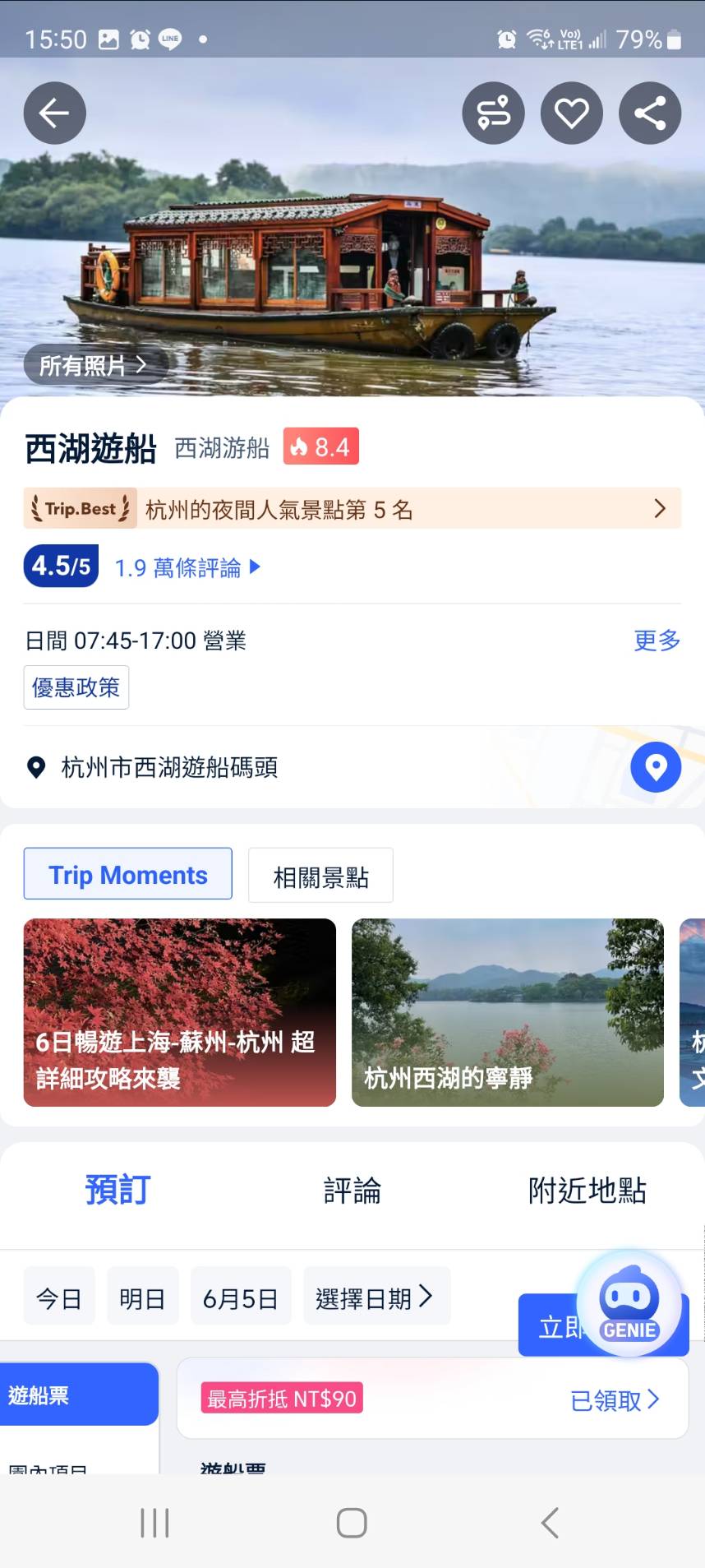Open the 優惠政策 policy button

(76, 687)
